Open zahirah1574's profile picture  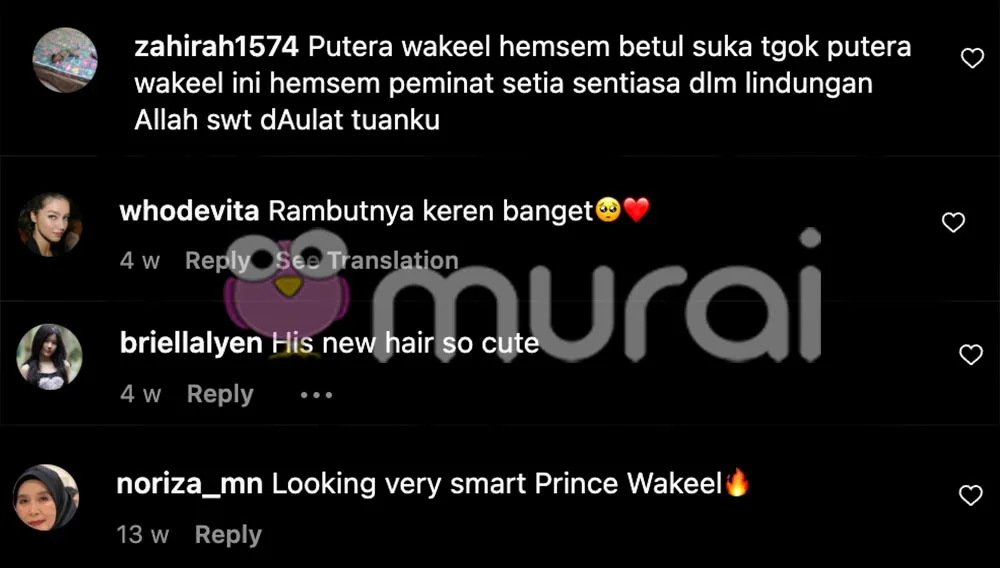pos(65,60)
